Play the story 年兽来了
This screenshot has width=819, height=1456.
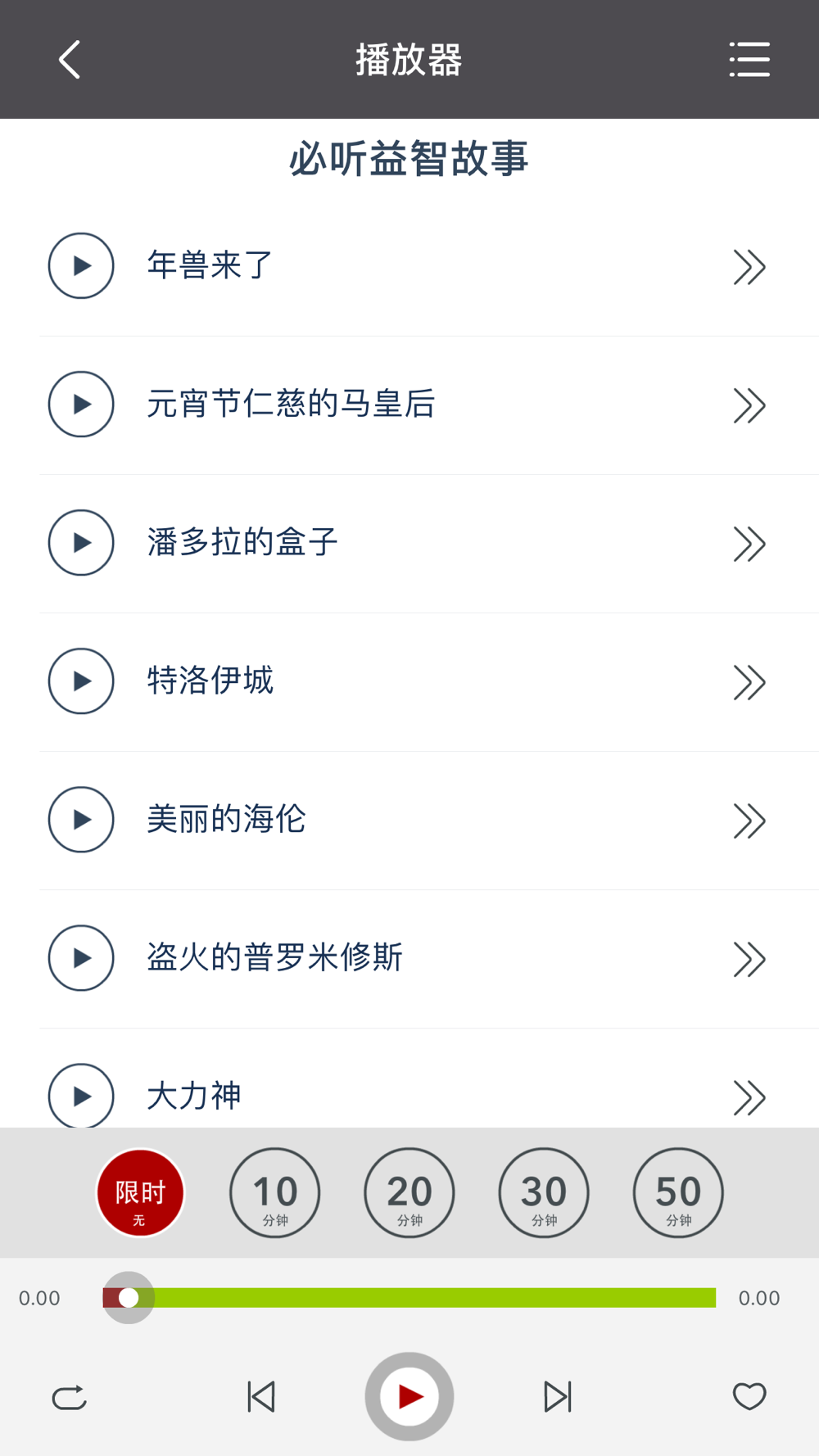81,266
